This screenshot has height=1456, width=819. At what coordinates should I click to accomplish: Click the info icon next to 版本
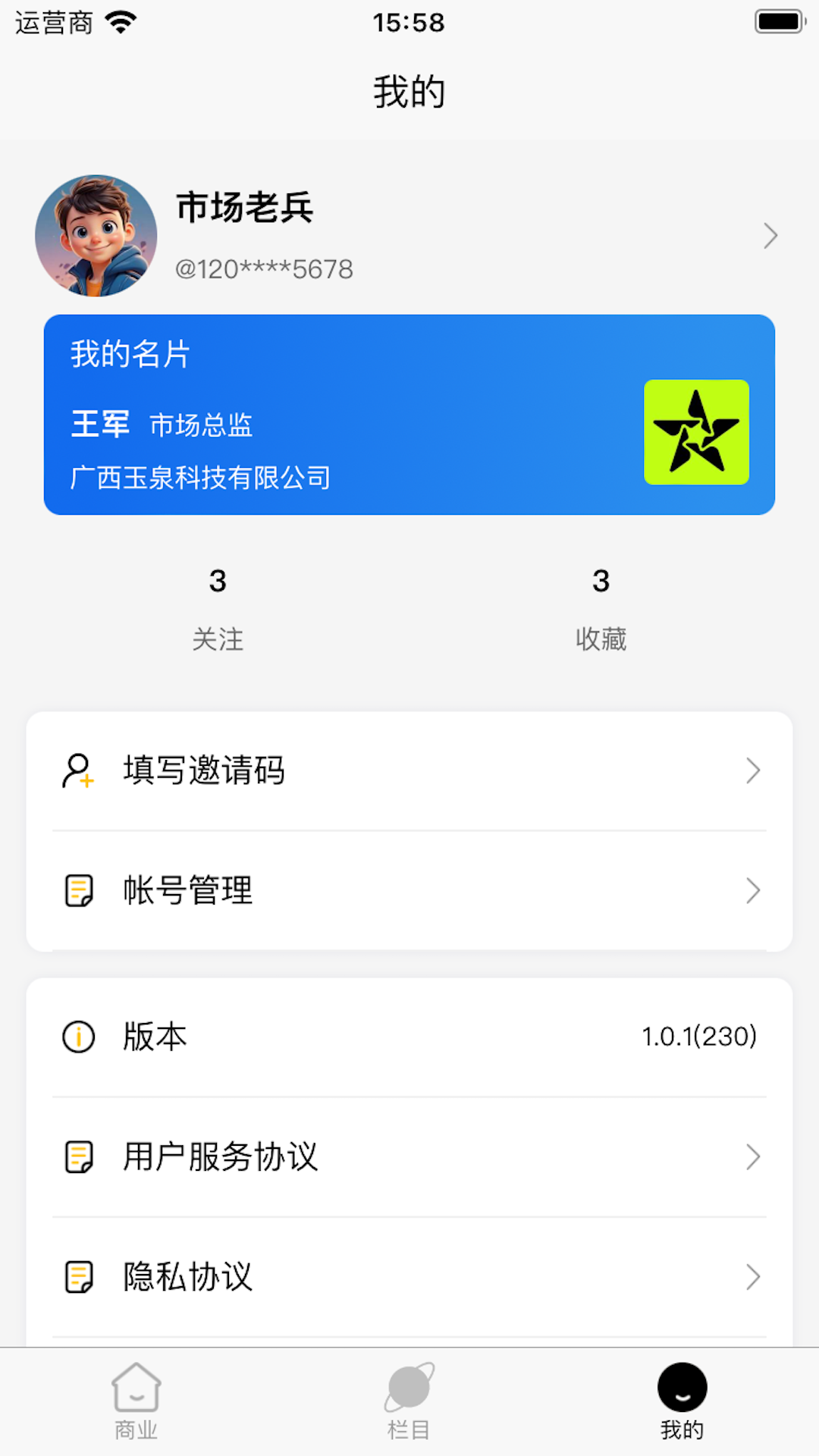(x=78, y=1037)
